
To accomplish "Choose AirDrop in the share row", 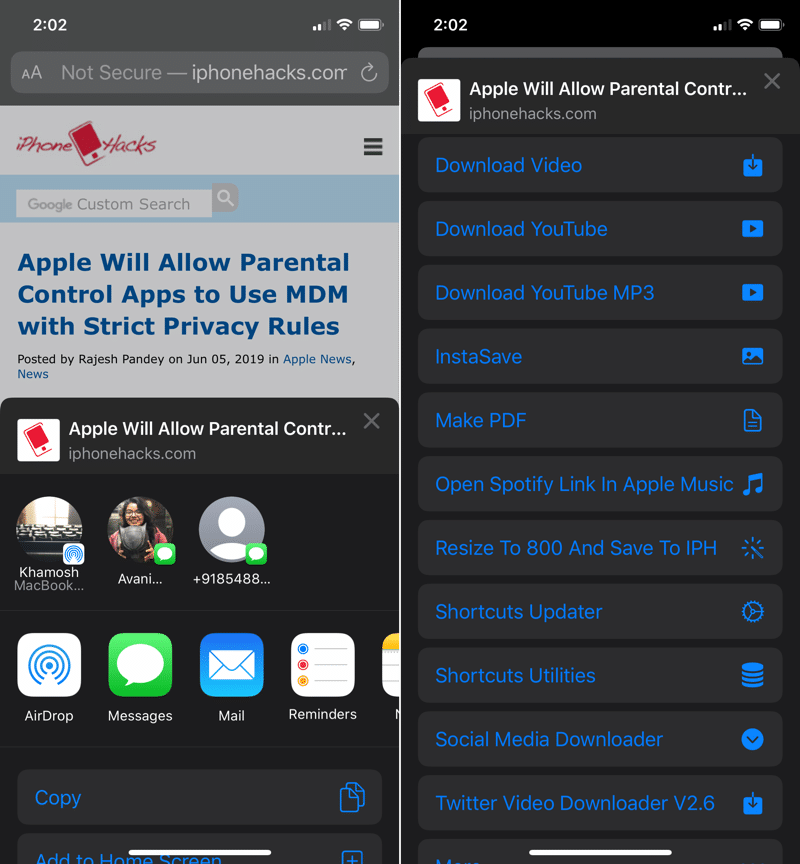I will (x=49, y=666).
